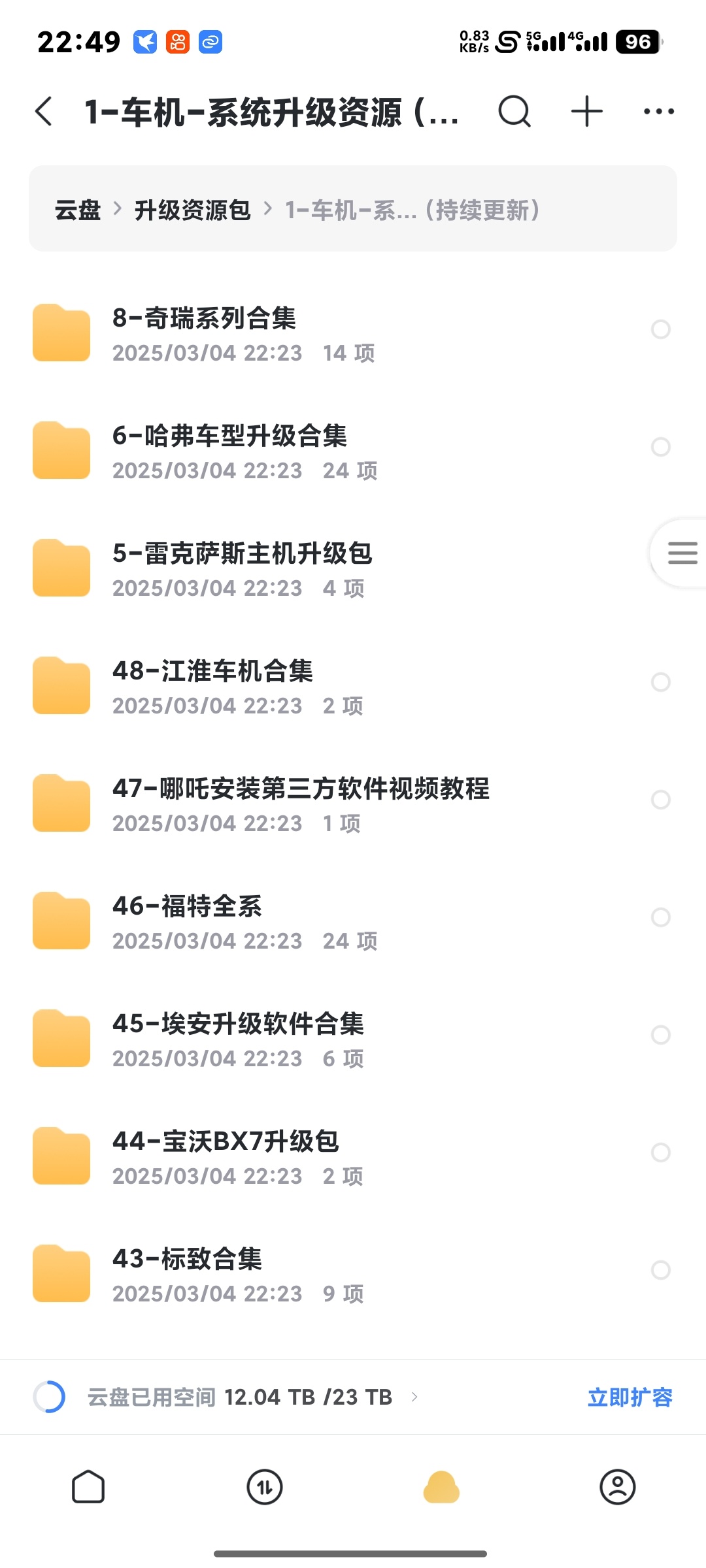The width and height of the screenshot is (706, 1568).
Task: Select the checkbox for 46-福特全系
Action: [x=661, y=917]
